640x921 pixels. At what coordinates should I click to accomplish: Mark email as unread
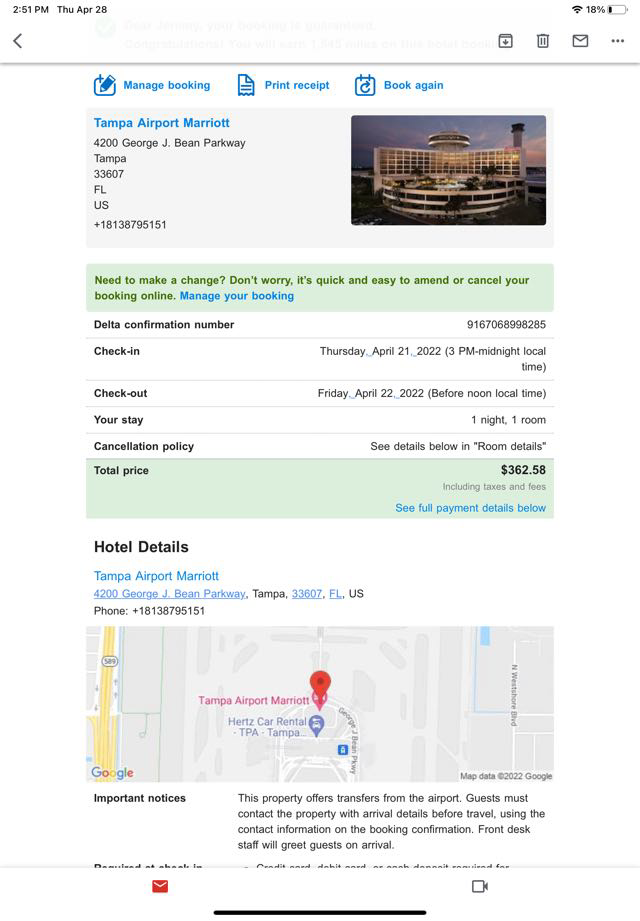point(580,41)
